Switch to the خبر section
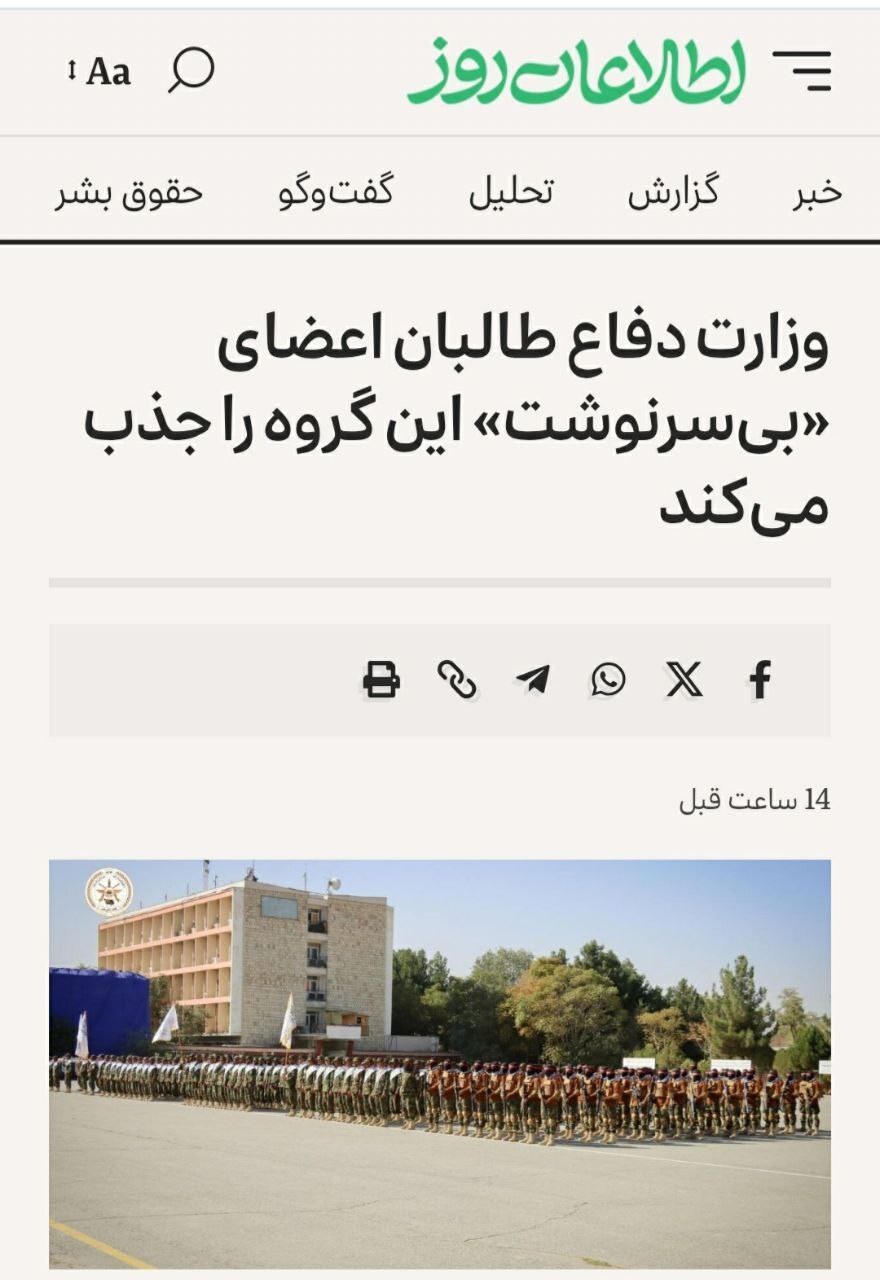 tap(818, 192)
